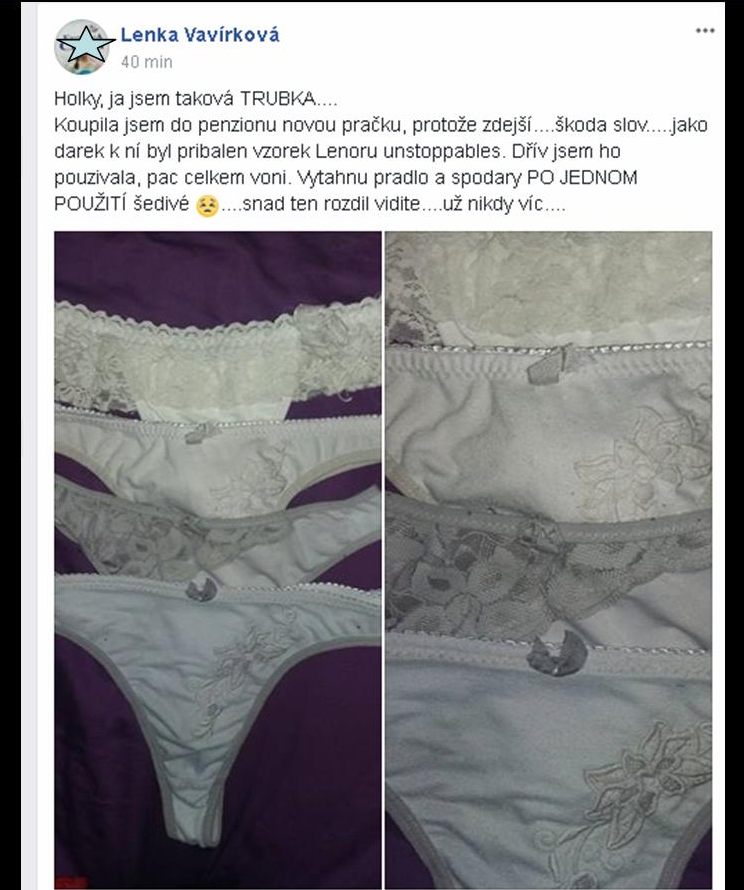Tap the profile avatar beside Lenka Vavírková
This screenshot has height=890, width=744.
(82, 46)
